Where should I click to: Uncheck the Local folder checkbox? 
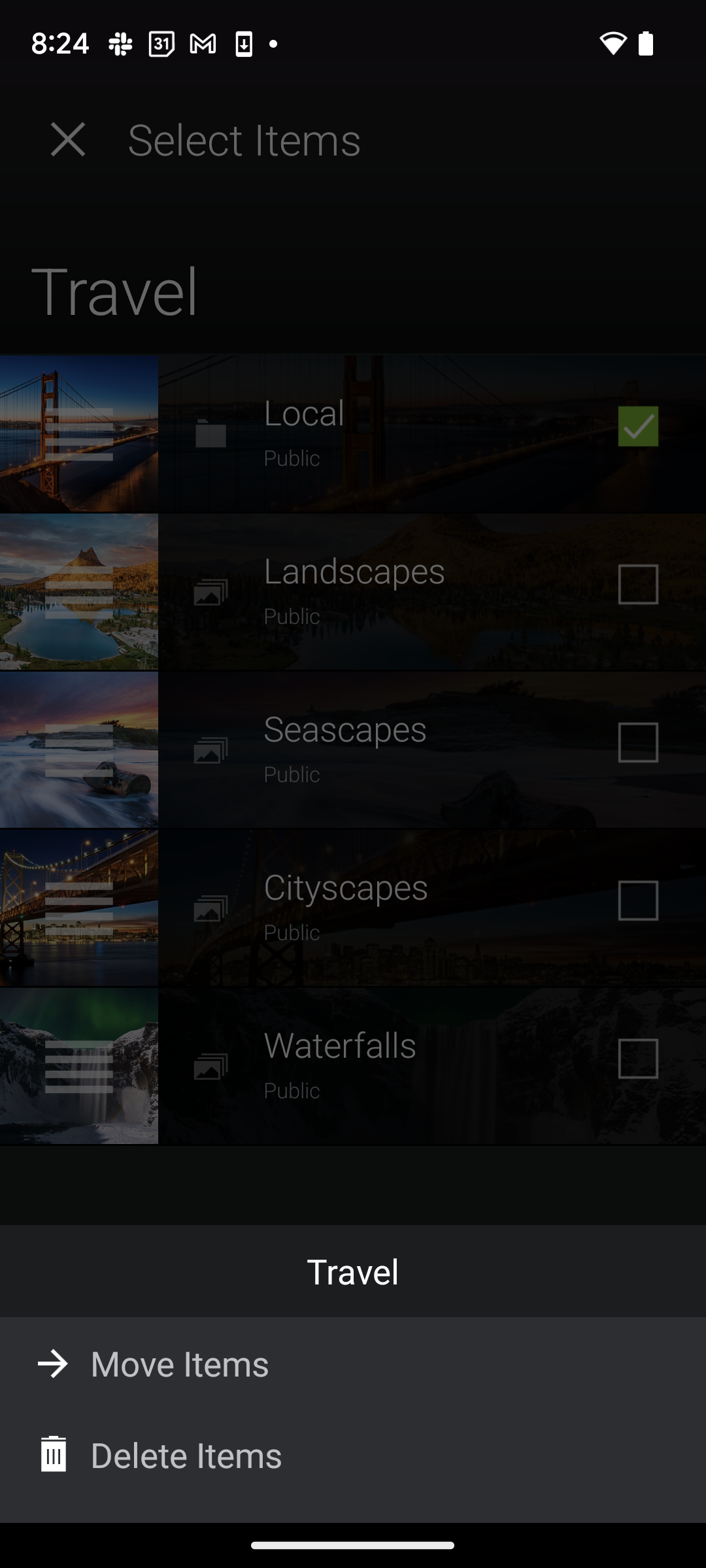pos(638,426)
